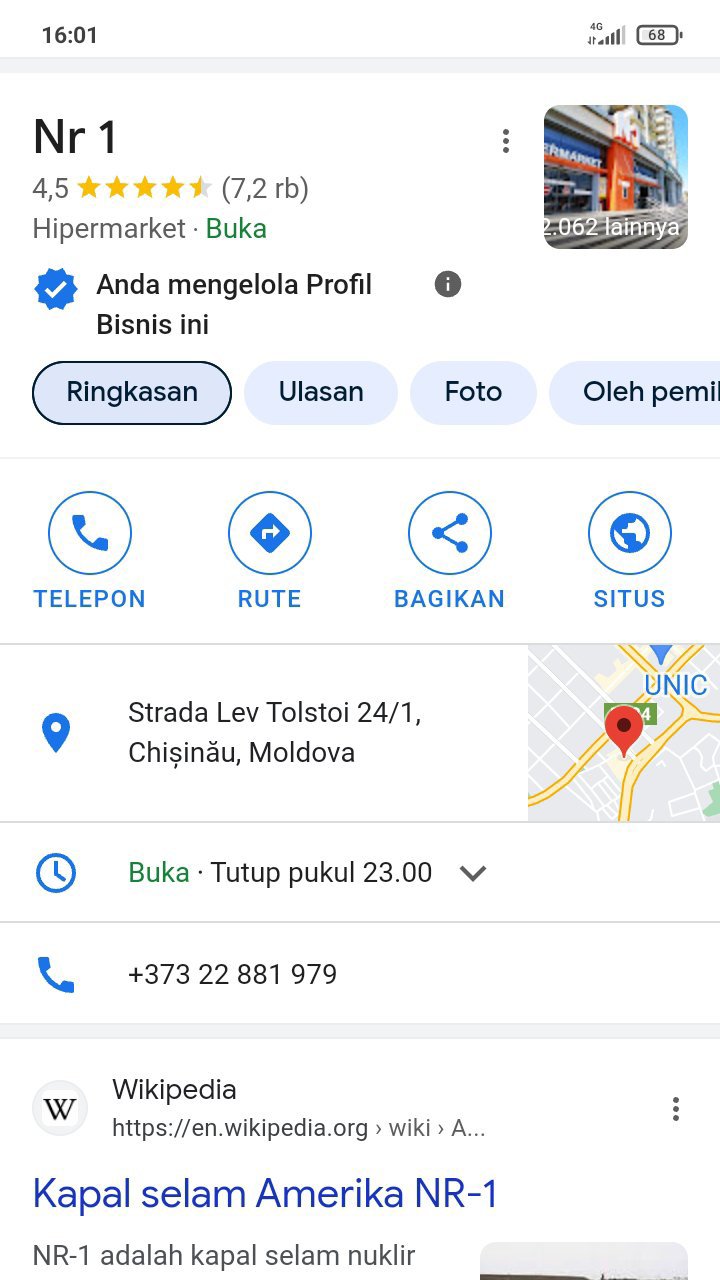Screen dimensions: 720x1280
Task: Open the Nr 1 photo thumbnail gallery
Action: tap(615, 177)
